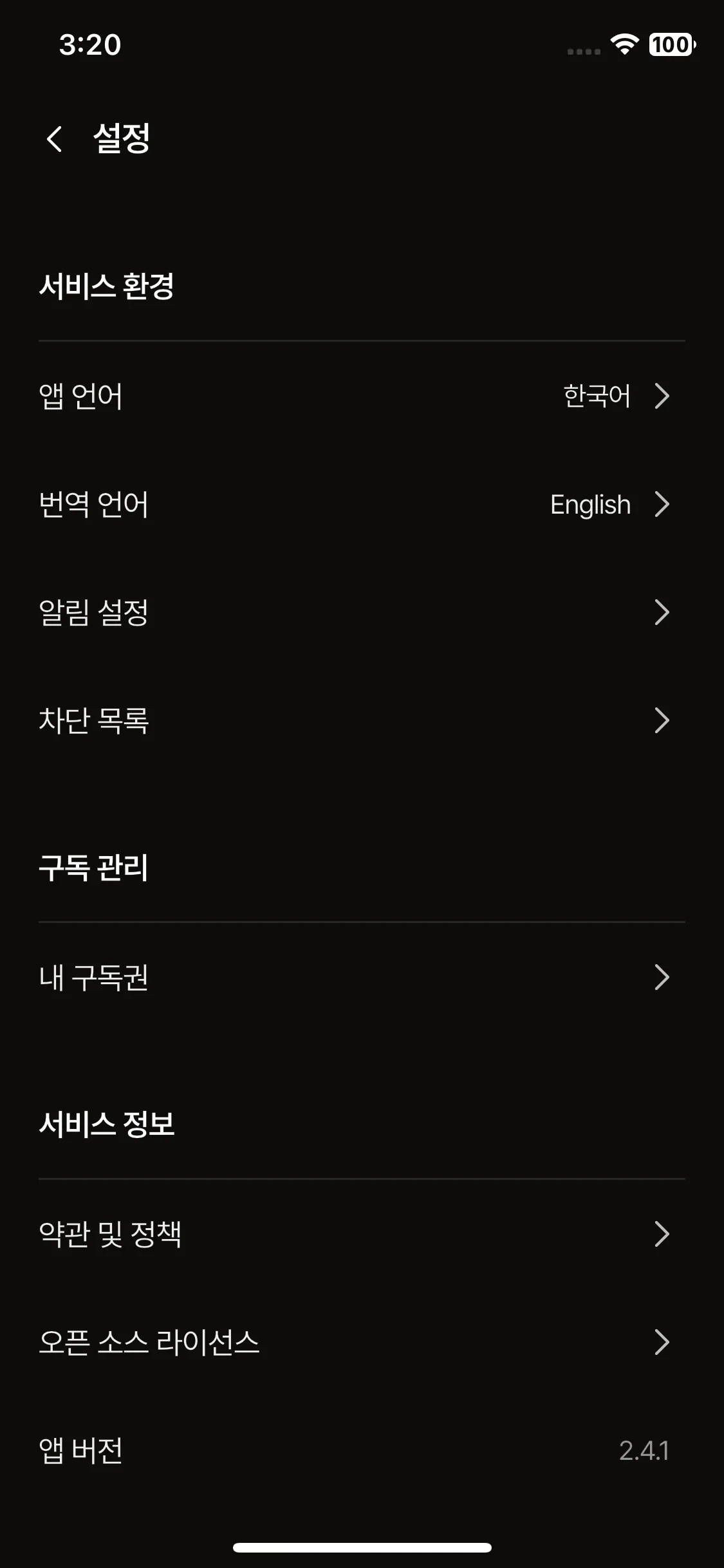Open 알림 설정
The width and height of the screenshot is (724, 1568).
pos(362,612)
